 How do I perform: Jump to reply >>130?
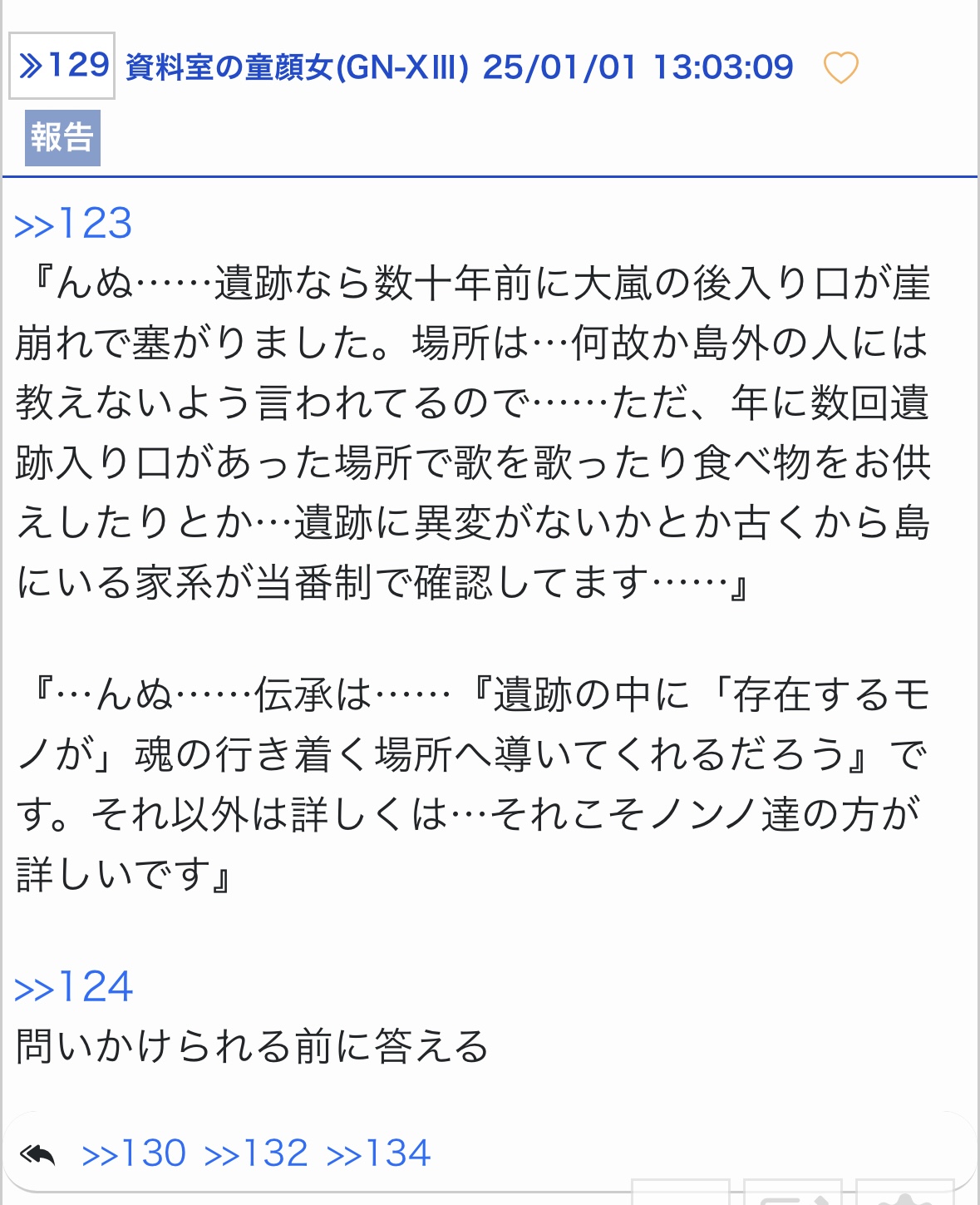134,1153
